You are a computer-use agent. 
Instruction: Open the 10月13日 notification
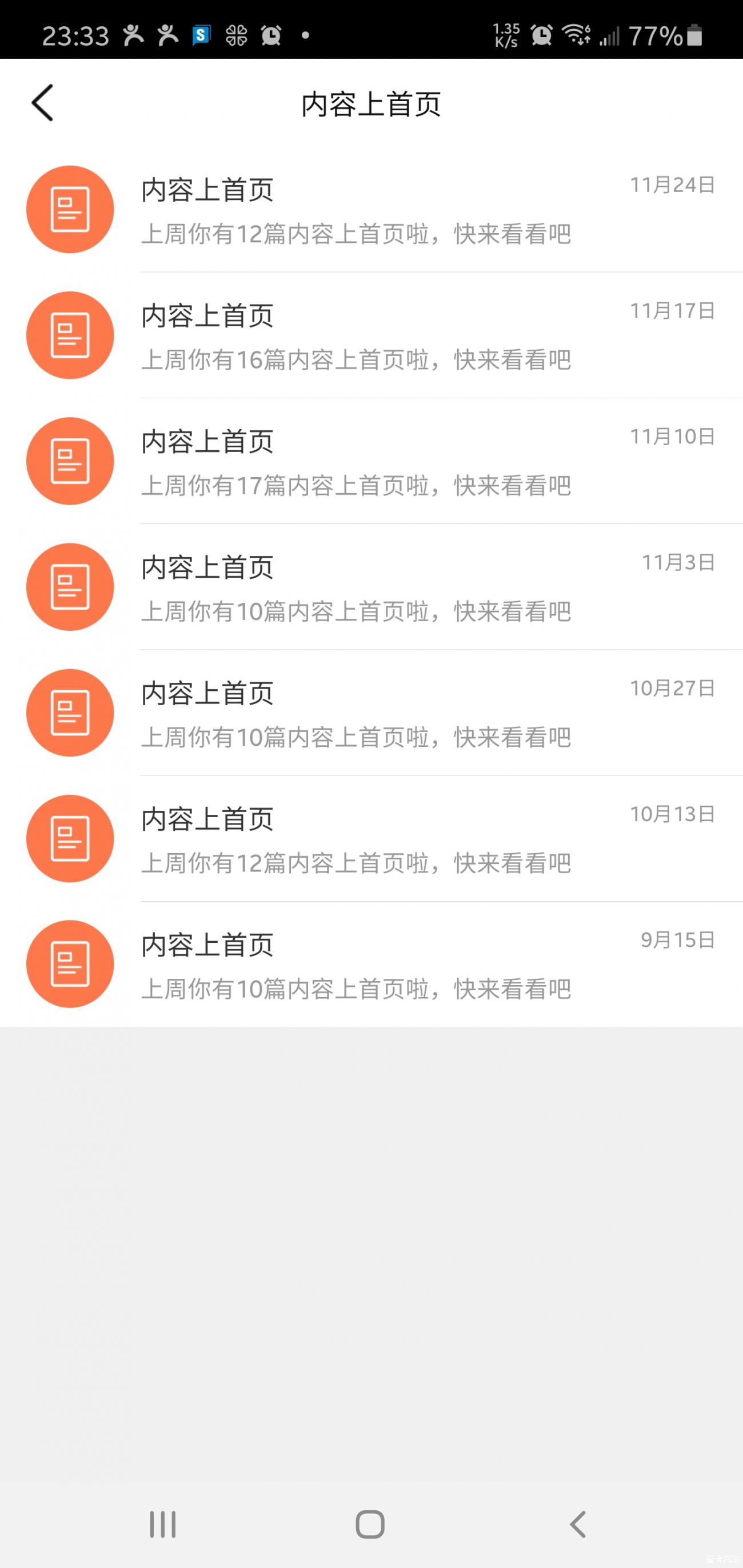coord(371,839)
